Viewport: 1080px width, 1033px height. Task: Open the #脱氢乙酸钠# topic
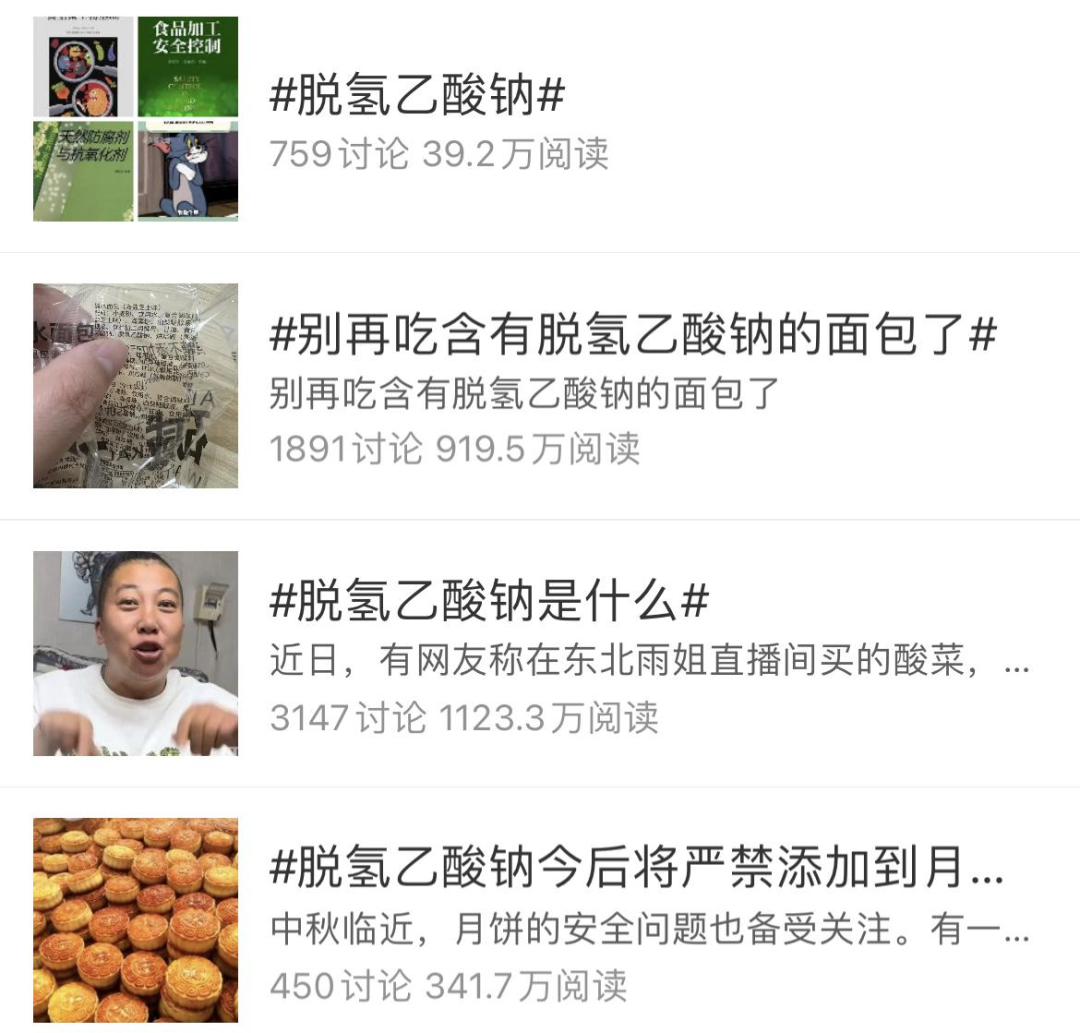[x=418, y=97]
